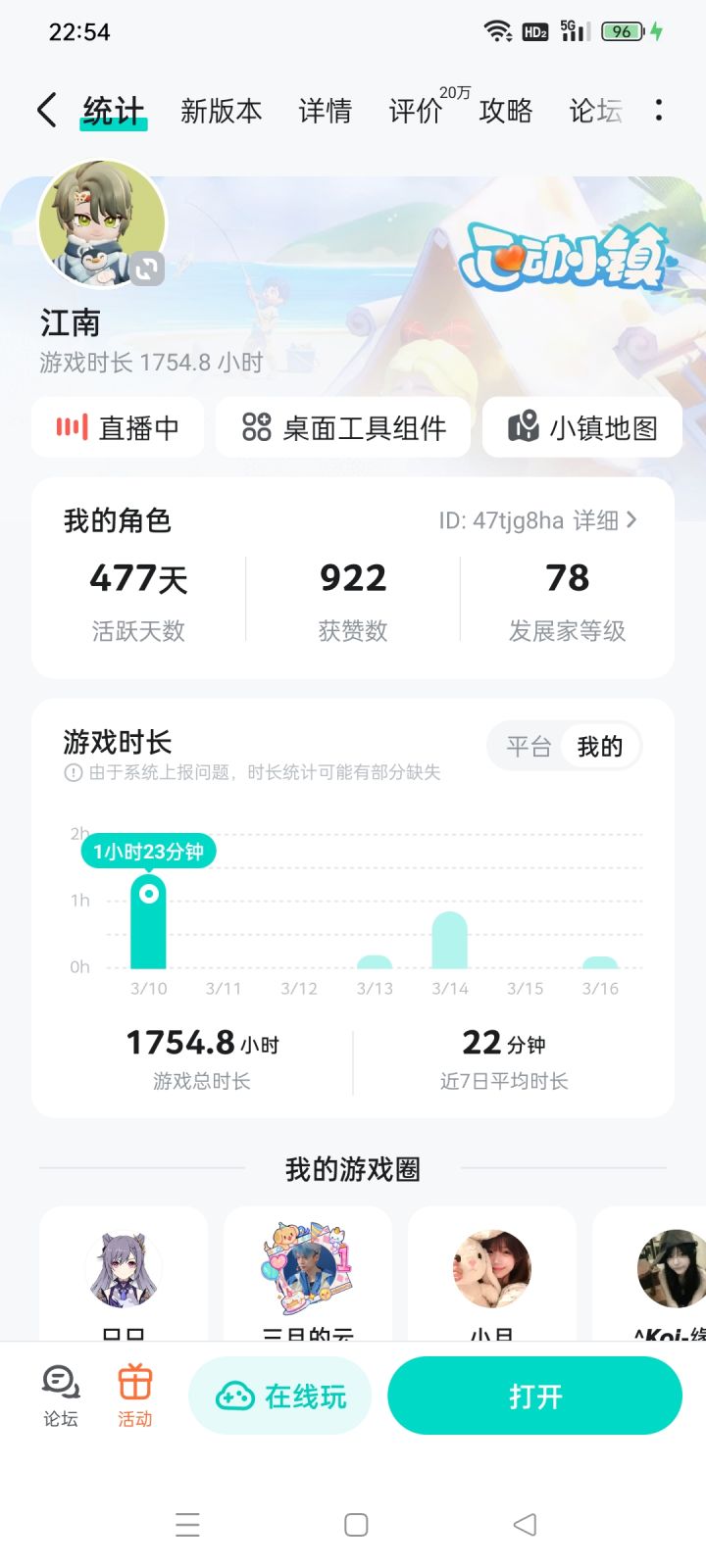Viewport: 706px width, 1568px height.
Task: Open the 活动 gift events icon
Action: pos(134,1394)
